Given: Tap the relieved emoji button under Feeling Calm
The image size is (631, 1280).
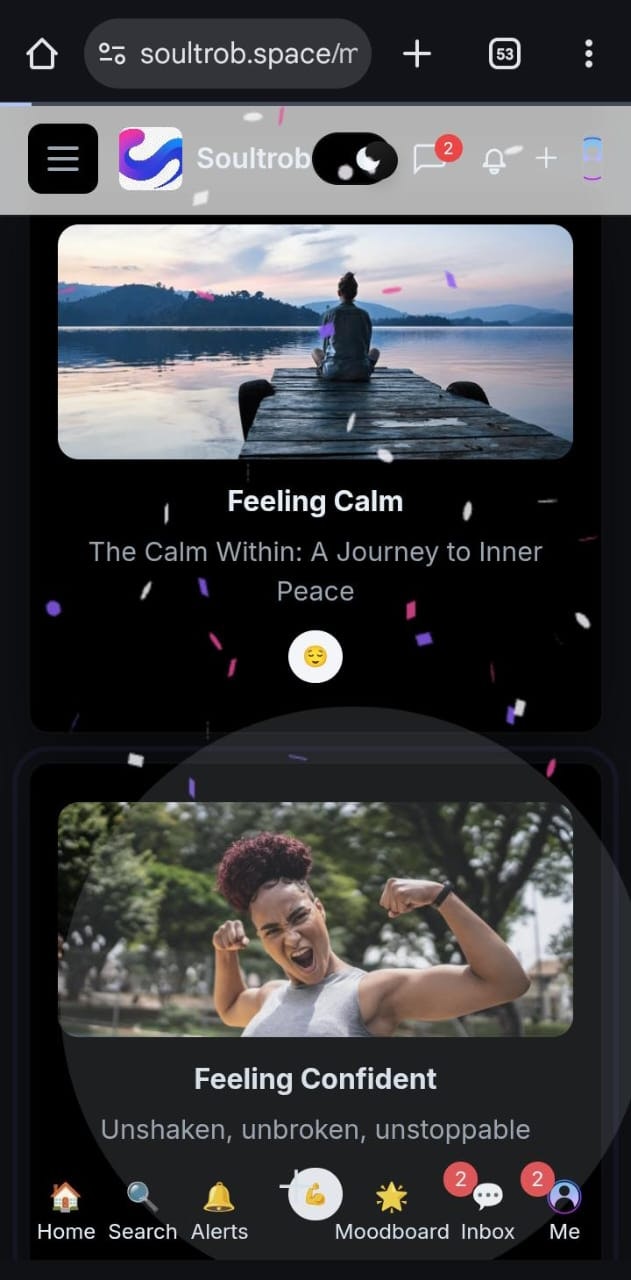Looking at the screenshot, I should point(315,657).
